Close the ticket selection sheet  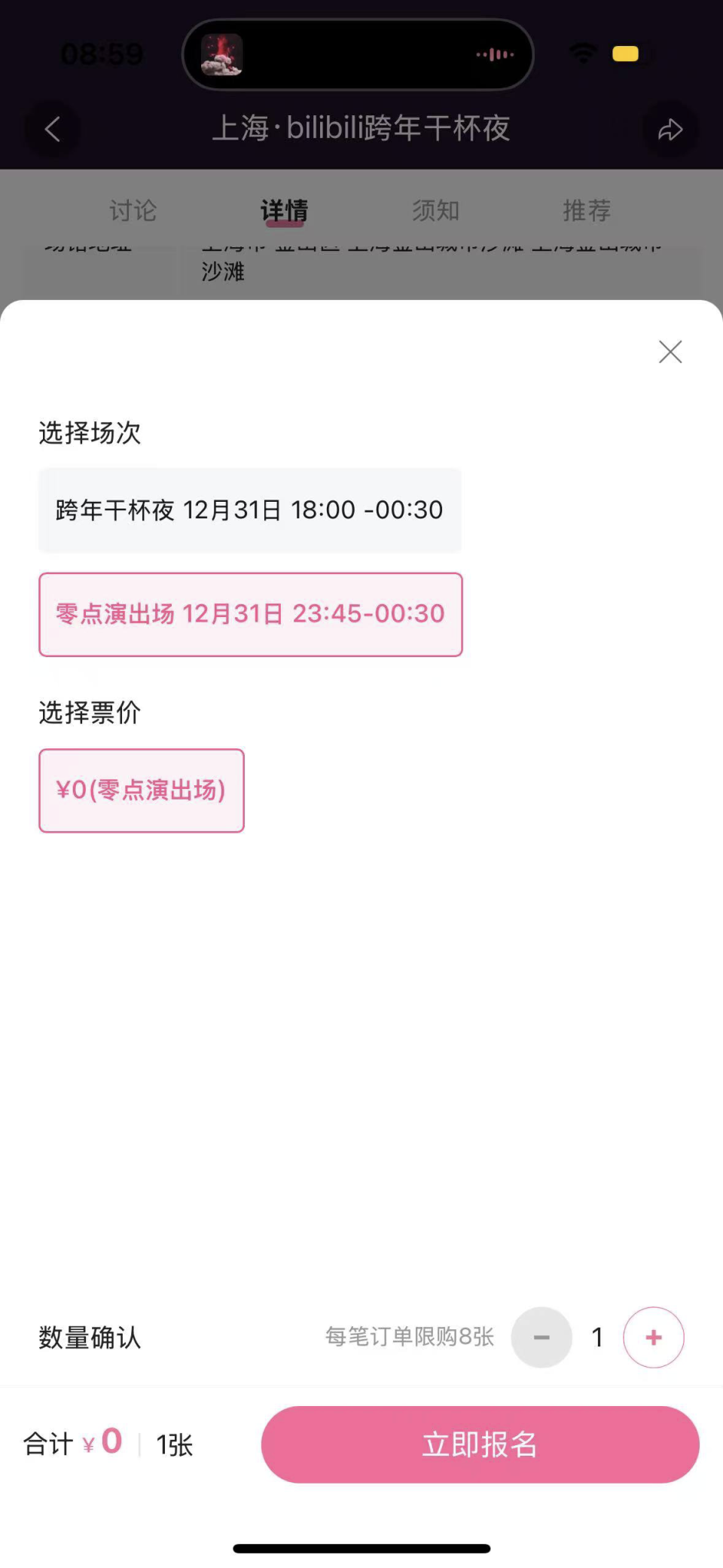(x=670, y=352)
